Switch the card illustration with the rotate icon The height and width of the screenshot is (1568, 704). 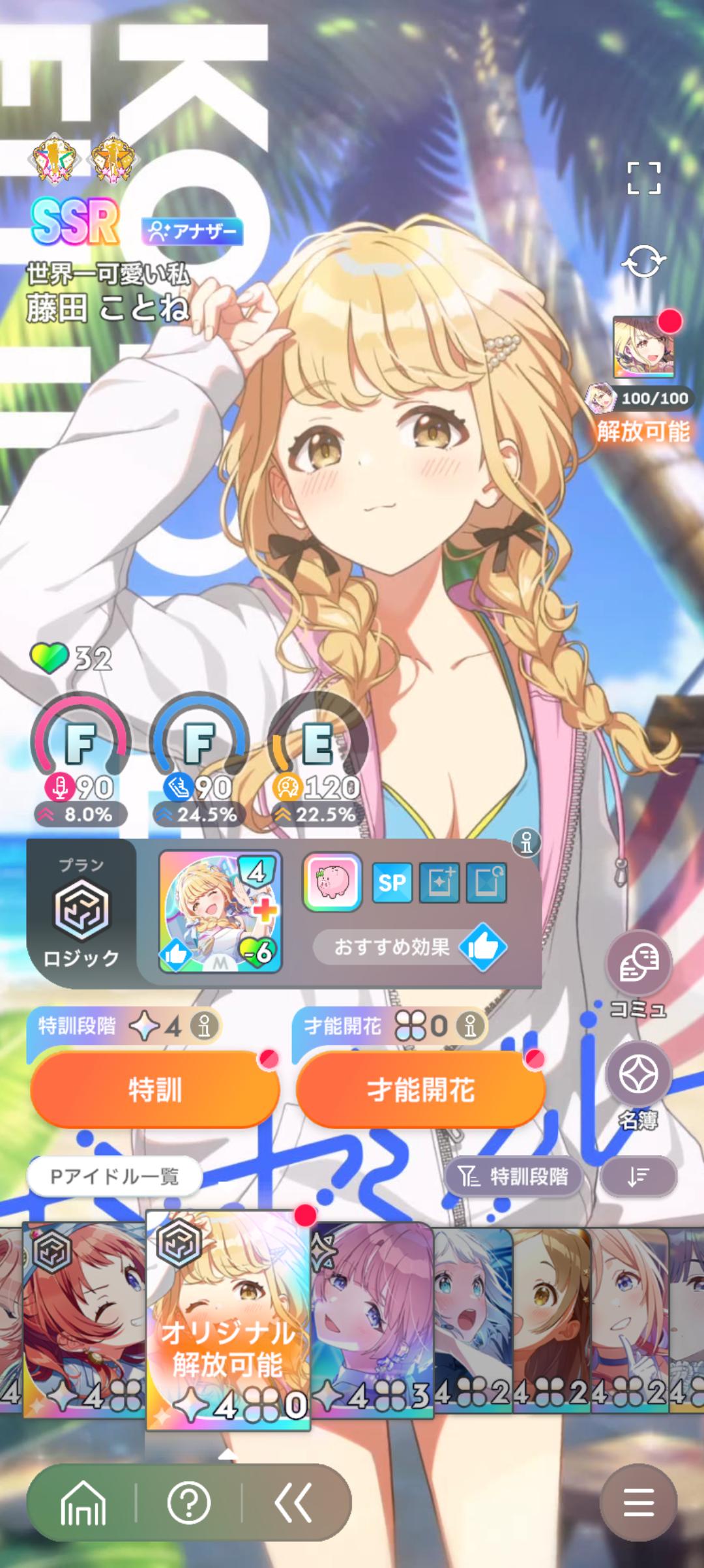pyautogui.click(x=643, y=262)
